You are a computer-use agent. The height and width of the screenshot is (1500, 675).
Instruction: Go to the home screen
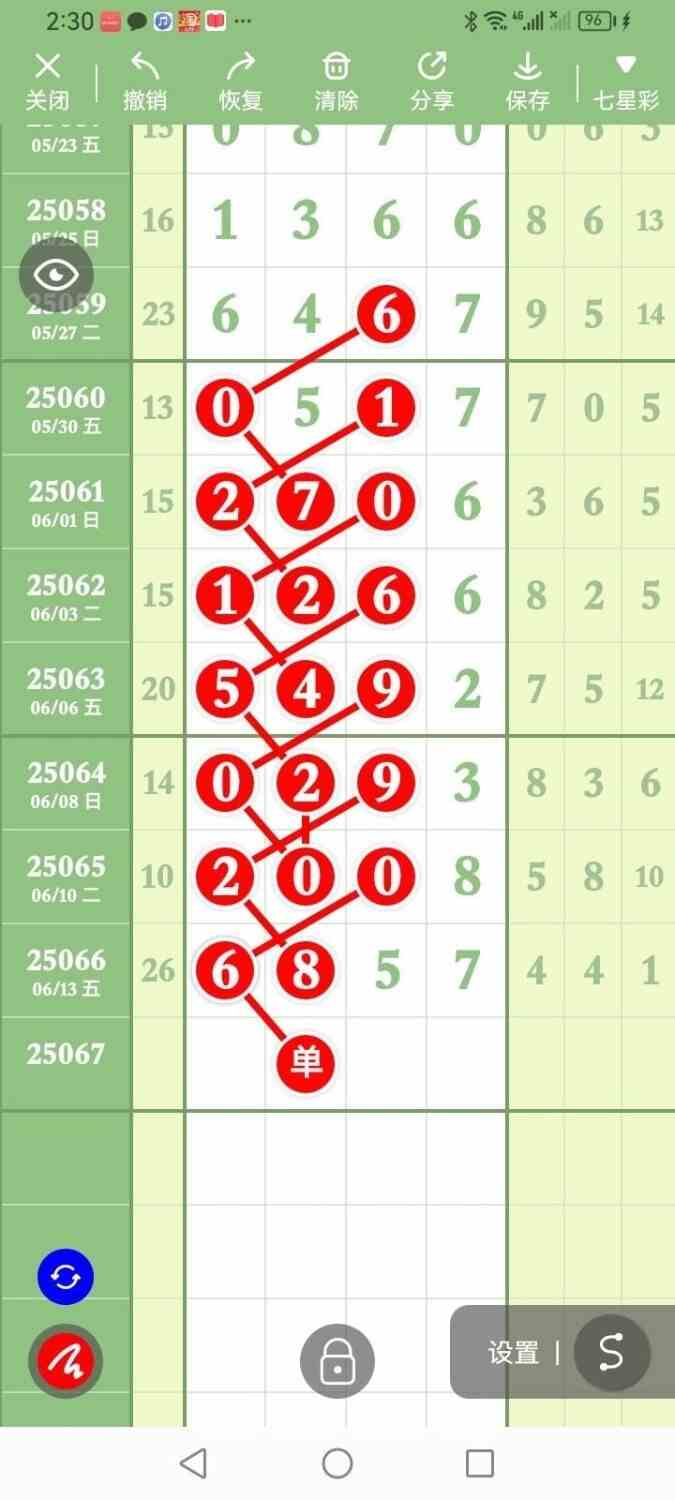[337, 1464]
